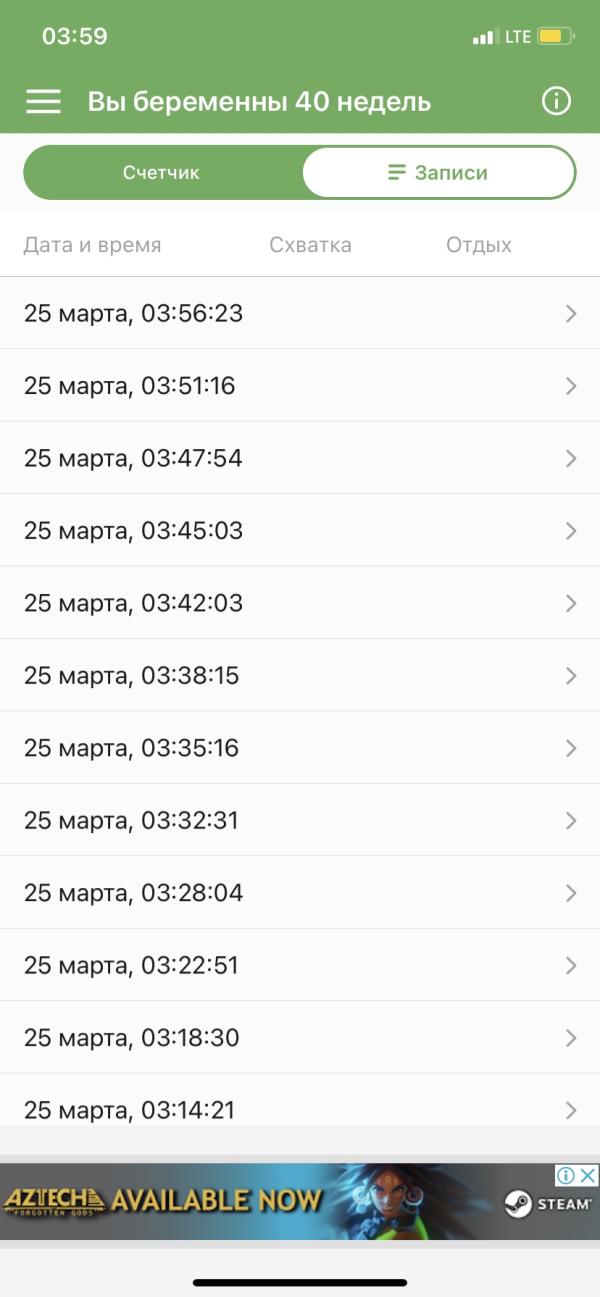Open the 03:45:03 entry
The image size is (600, 1297).
pos(300,531)
